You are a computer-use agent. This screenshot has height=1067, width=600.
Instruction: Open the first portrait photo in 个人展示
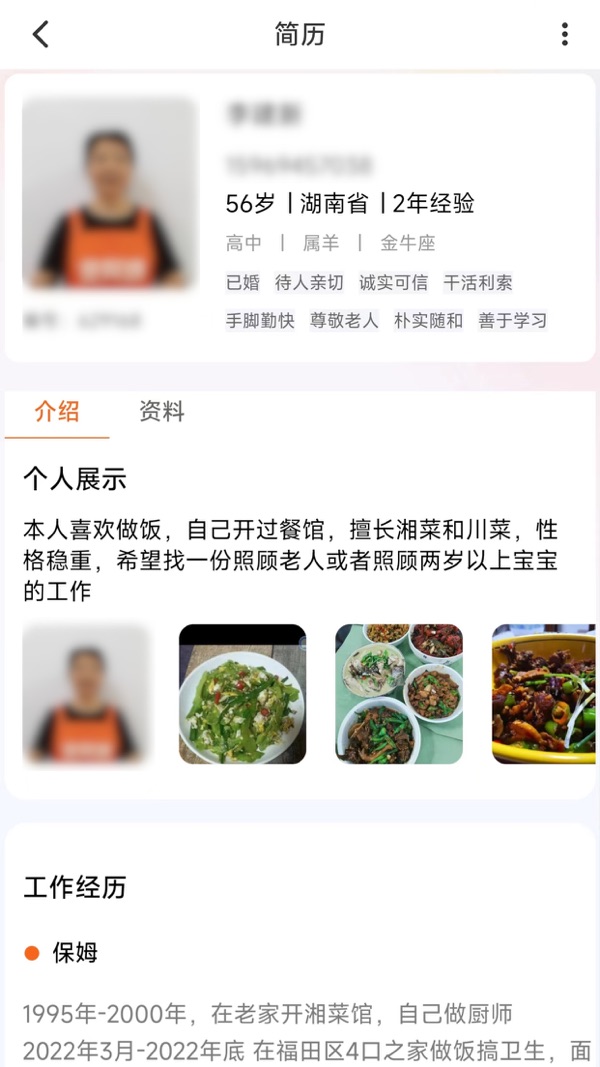pos(86,694)
